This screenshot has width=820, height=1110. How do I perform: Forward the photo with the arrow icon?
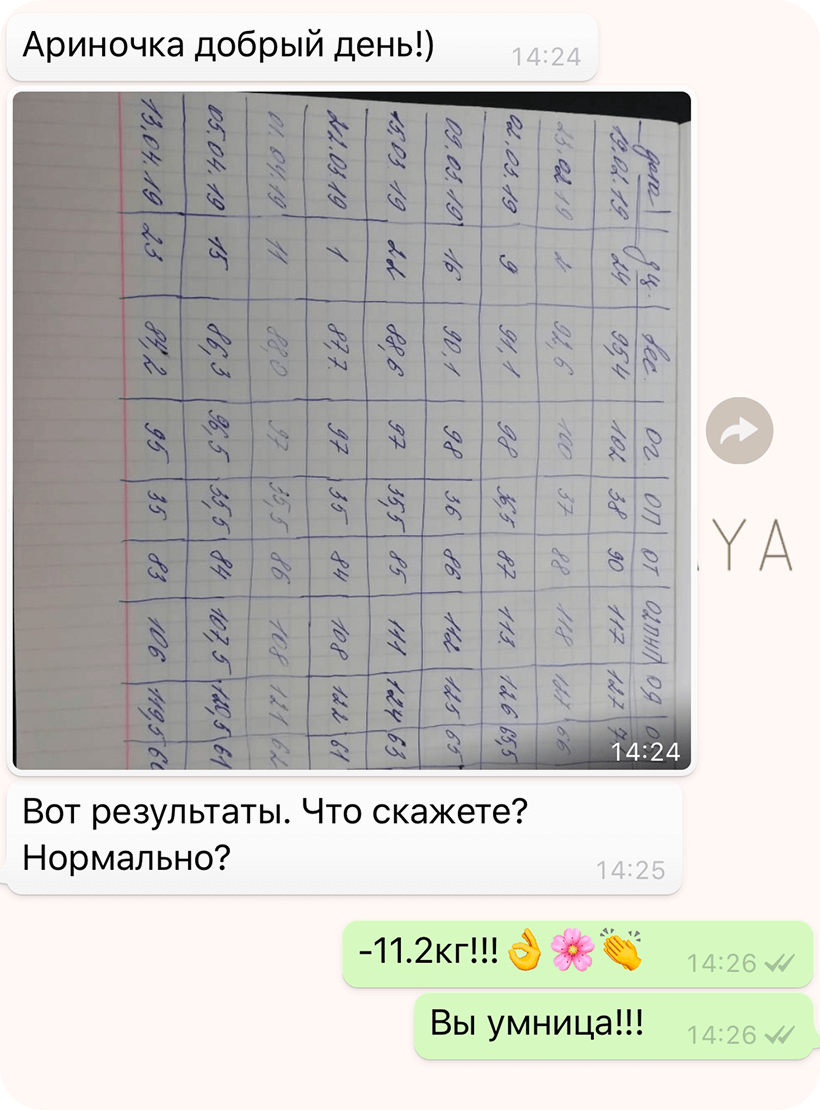pos(739,431)
